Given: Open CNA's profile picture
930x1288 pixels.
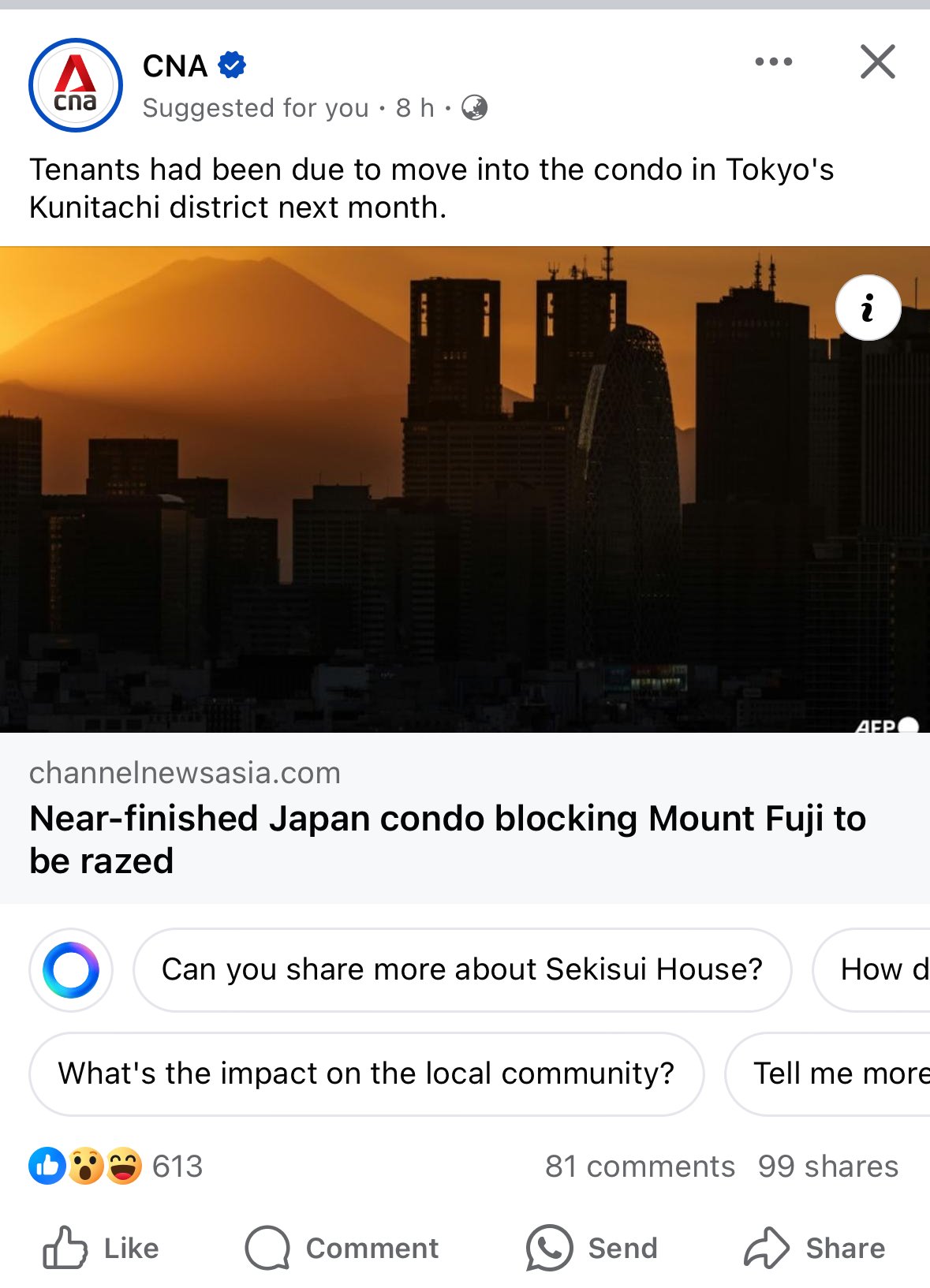Looking at the screenshot, I should pyautogui.click(x=76, y=85).
